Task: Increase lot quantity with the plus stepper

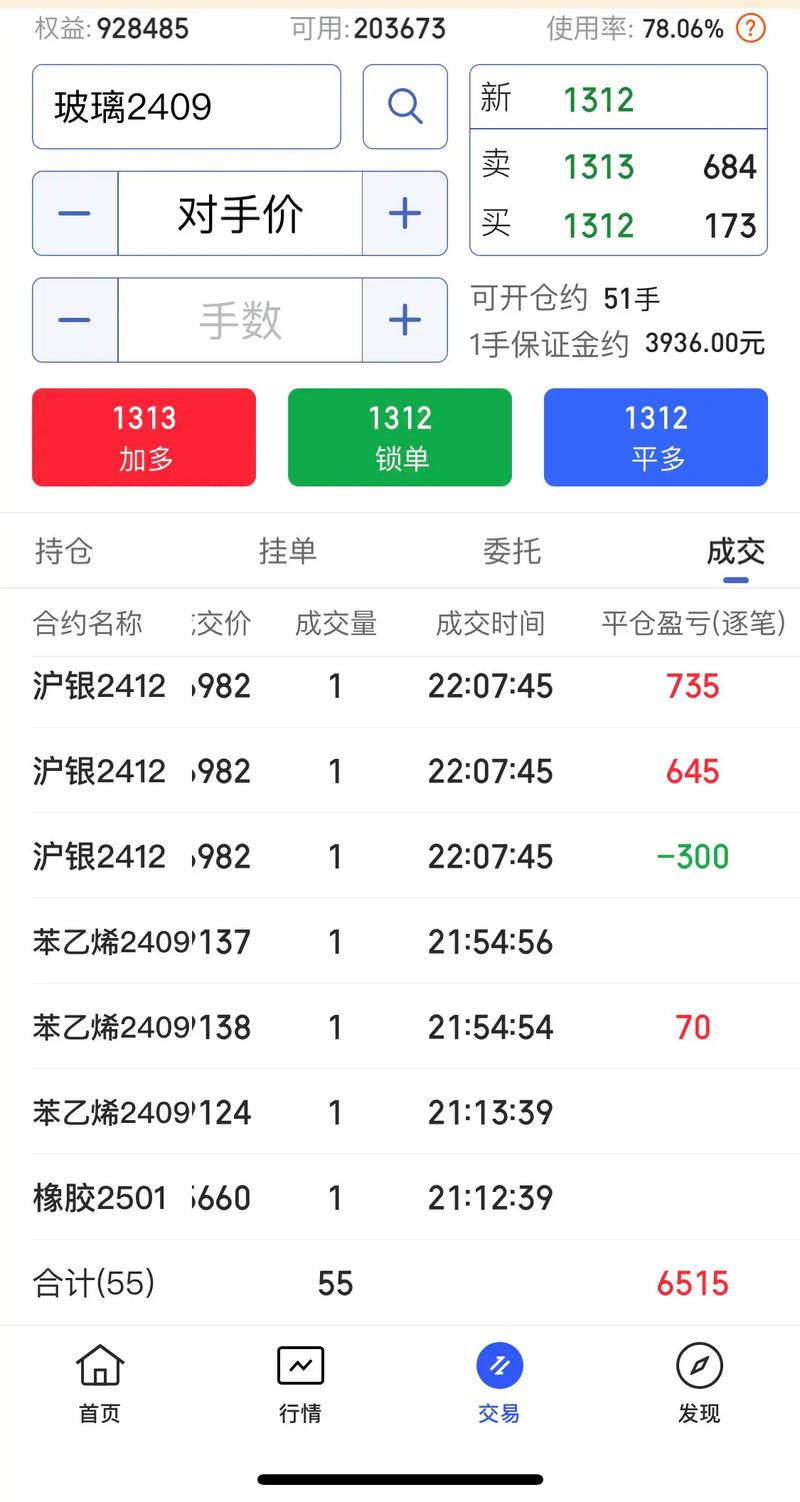Action: (x=404, y=320)
